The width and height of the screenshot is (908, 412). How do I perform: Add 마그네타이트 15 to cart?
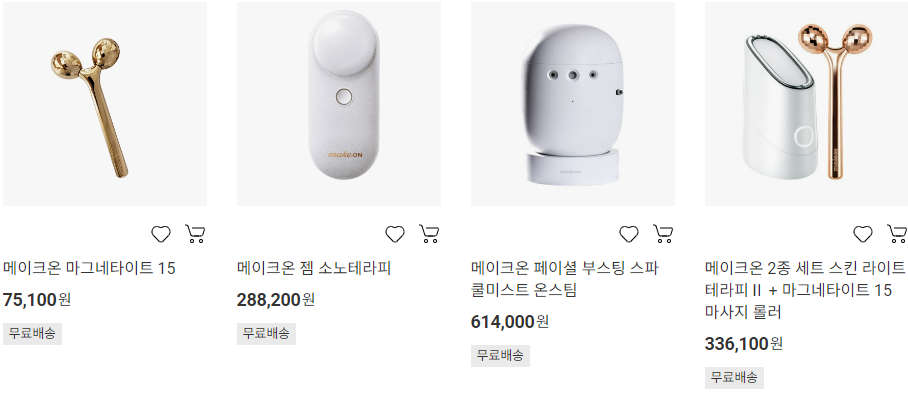pyautogui.click(x=195, y=234)
